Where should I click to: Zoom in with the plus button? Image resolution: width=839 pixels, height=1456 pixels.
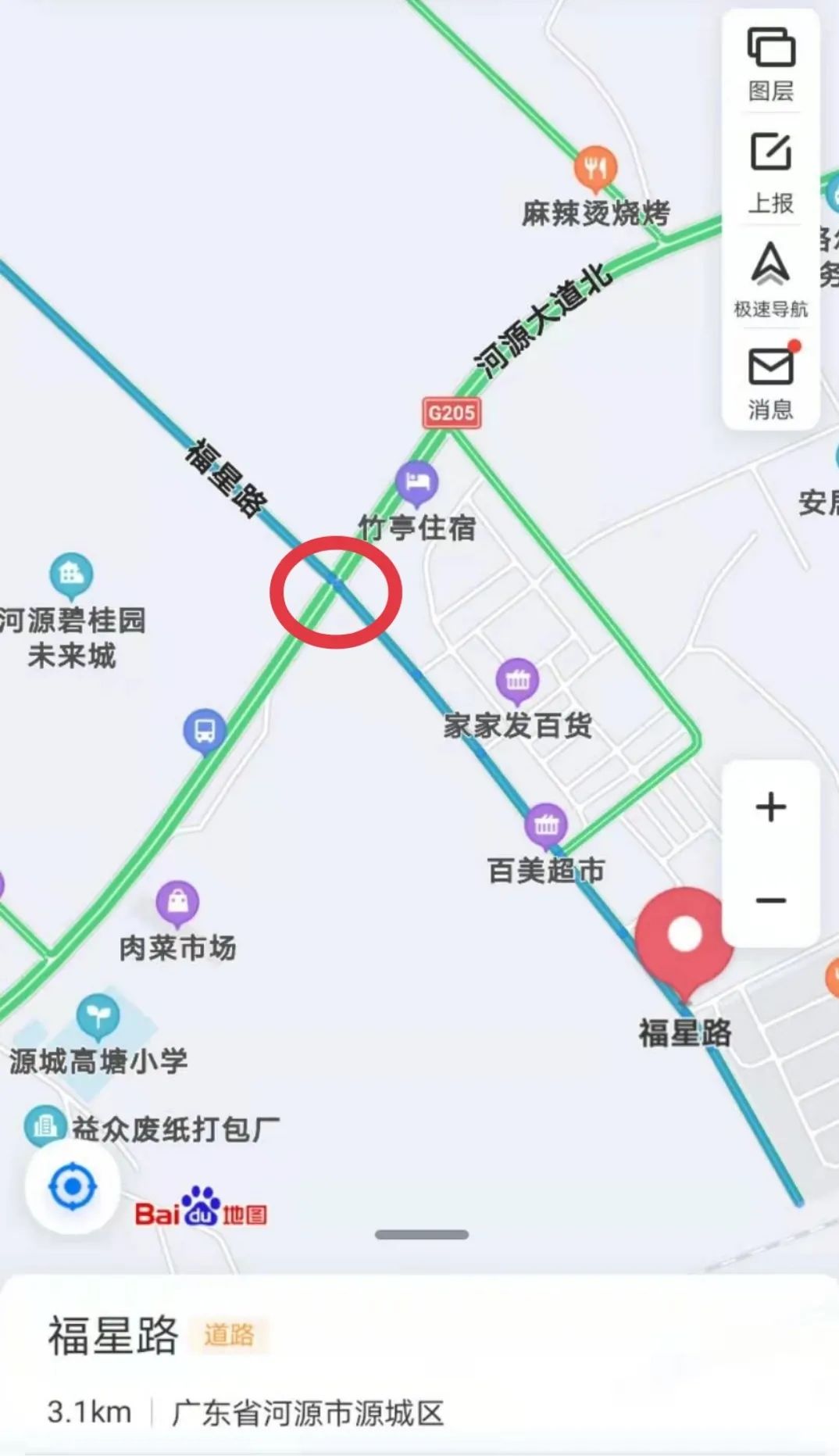tap(770, 807)
